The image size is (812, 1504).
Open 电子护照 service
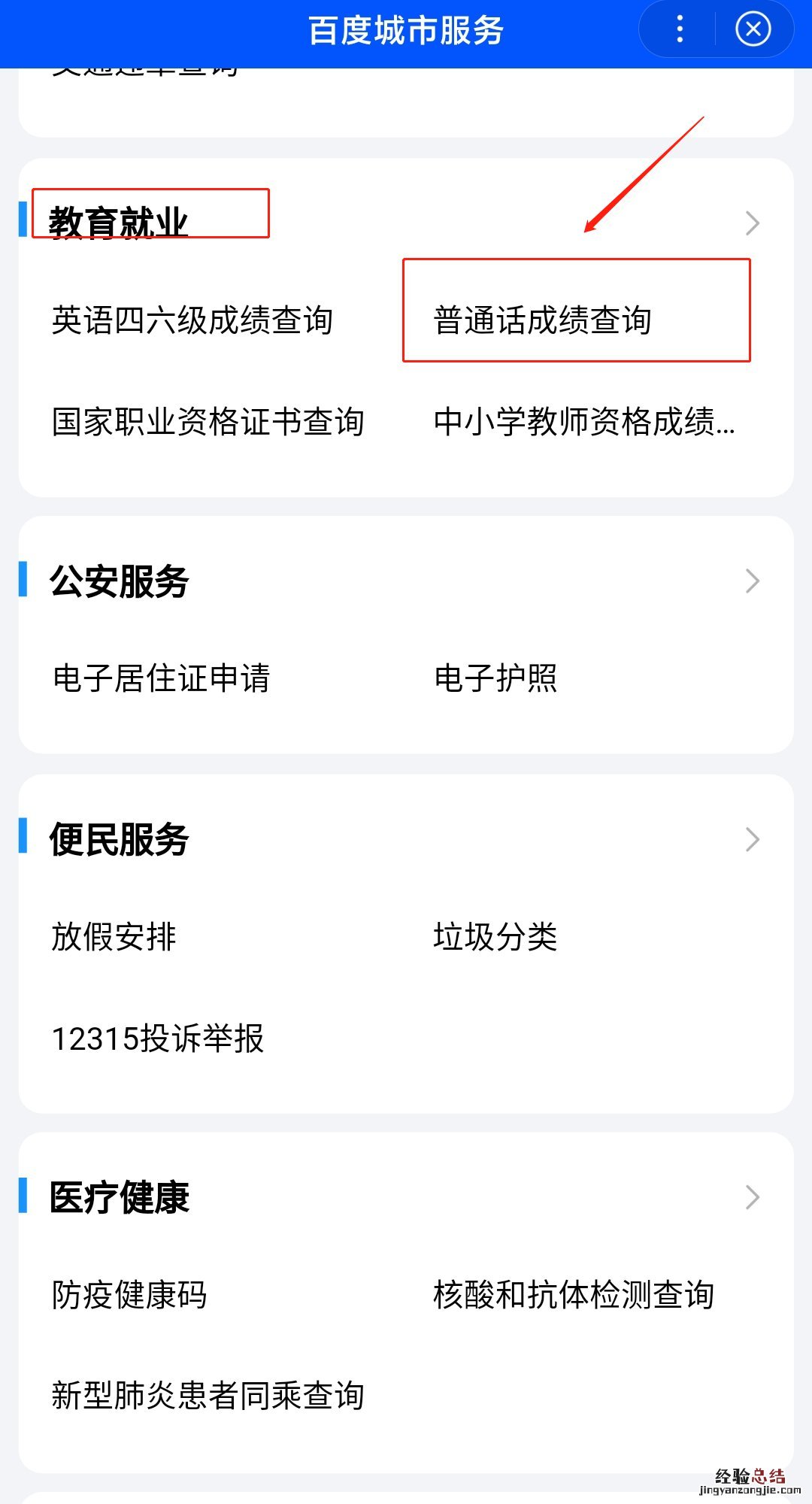click(496, 678)
